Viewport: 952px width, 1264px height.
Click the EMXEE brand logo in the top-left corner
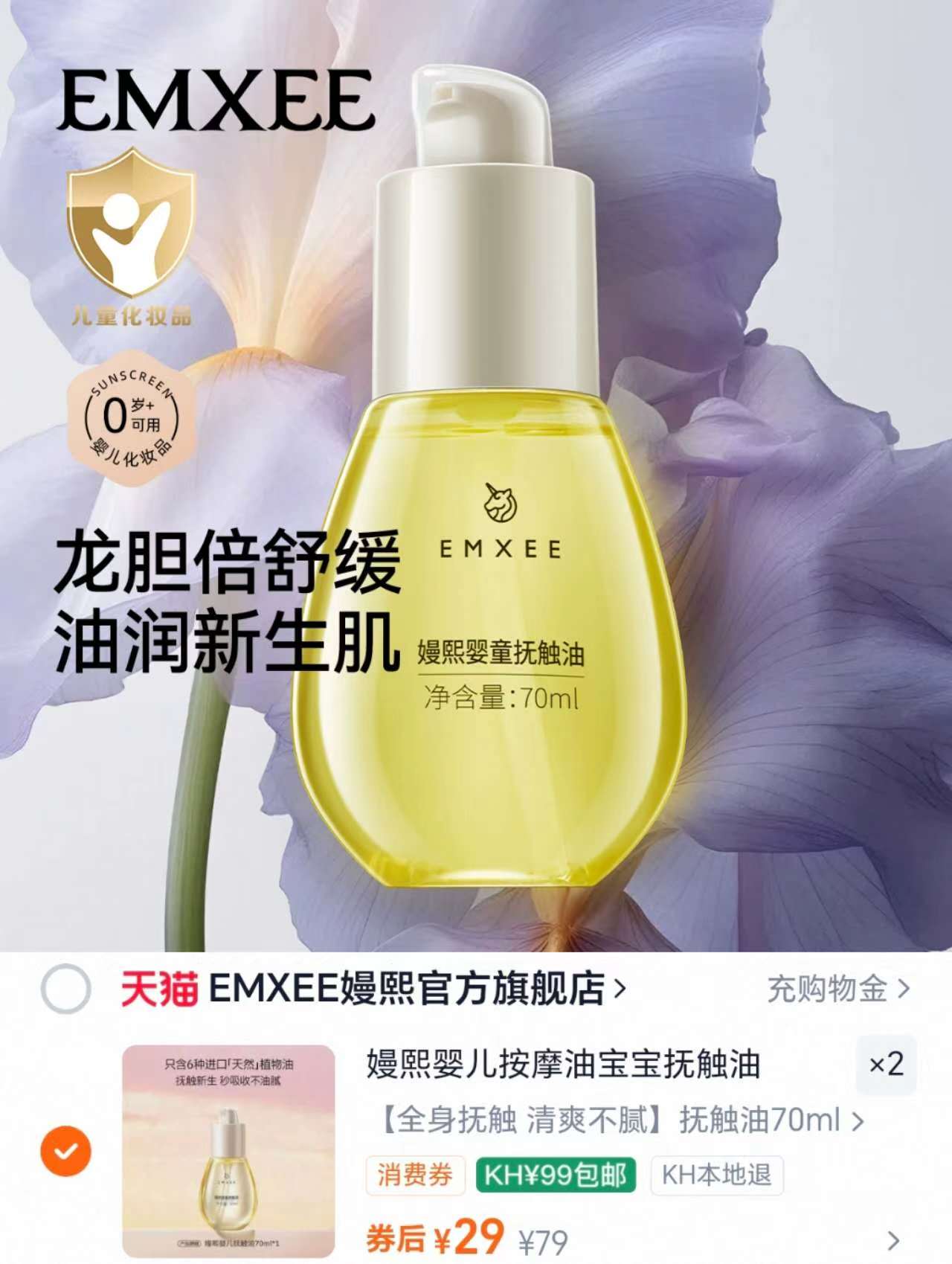point(219,100)
